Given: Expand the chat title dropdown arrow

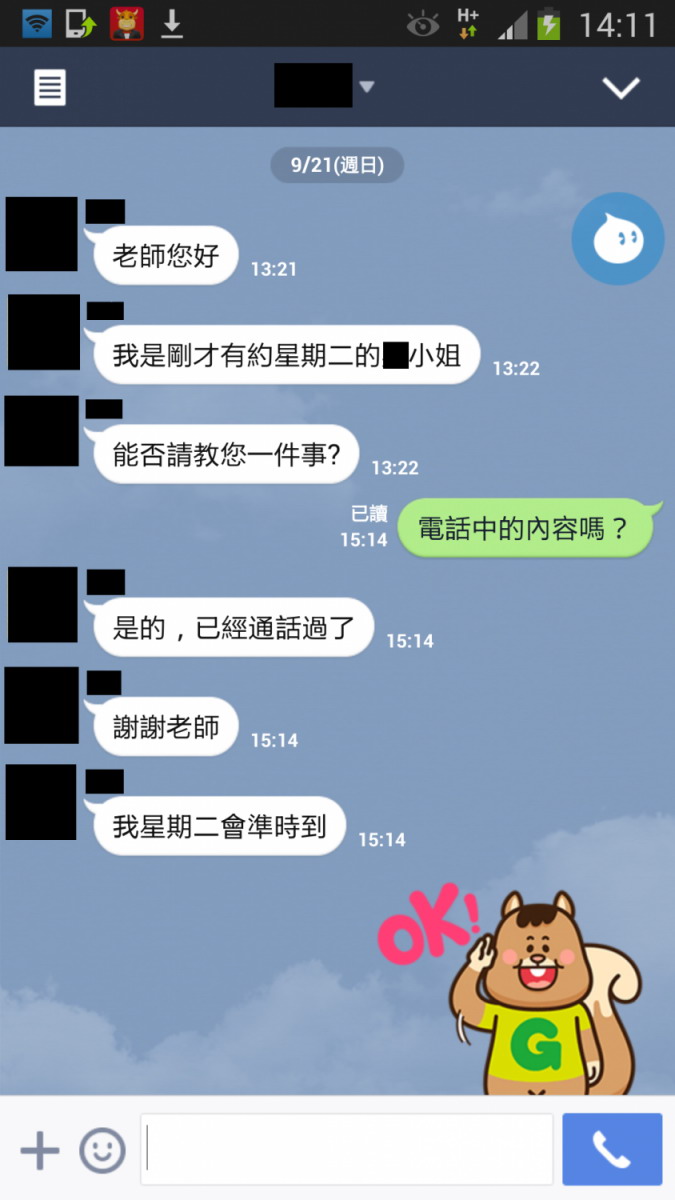Looking at the screenshot, I should point(366,87).
